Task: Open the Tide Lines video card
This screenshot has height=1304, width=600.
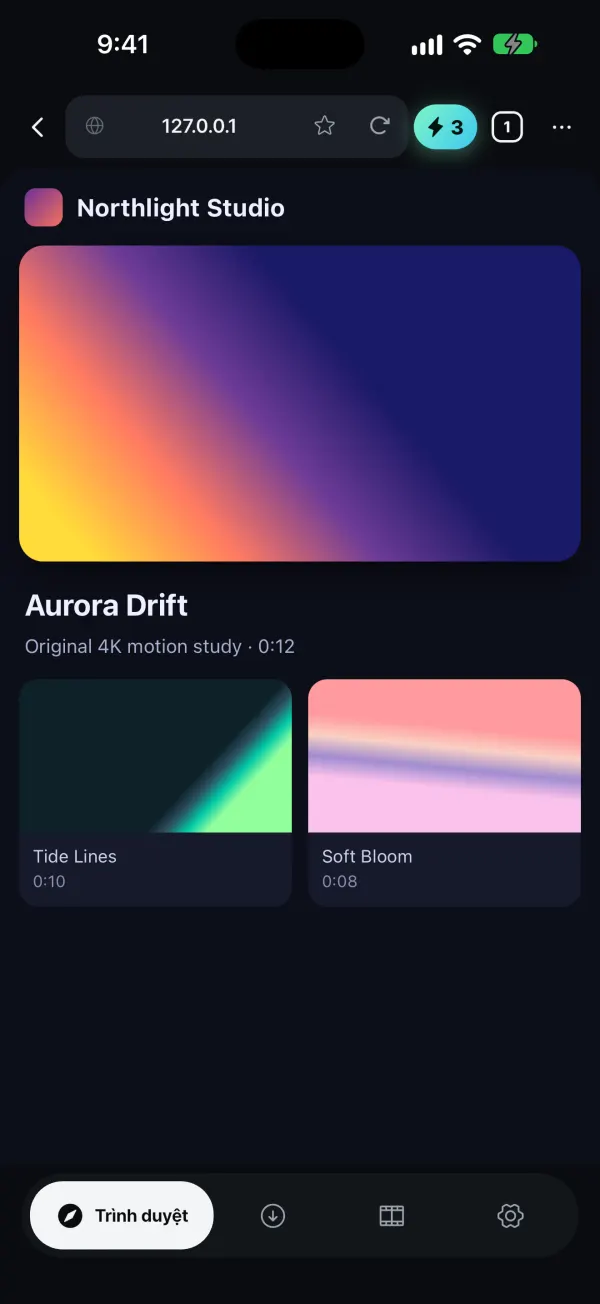Action: (156, 793)
